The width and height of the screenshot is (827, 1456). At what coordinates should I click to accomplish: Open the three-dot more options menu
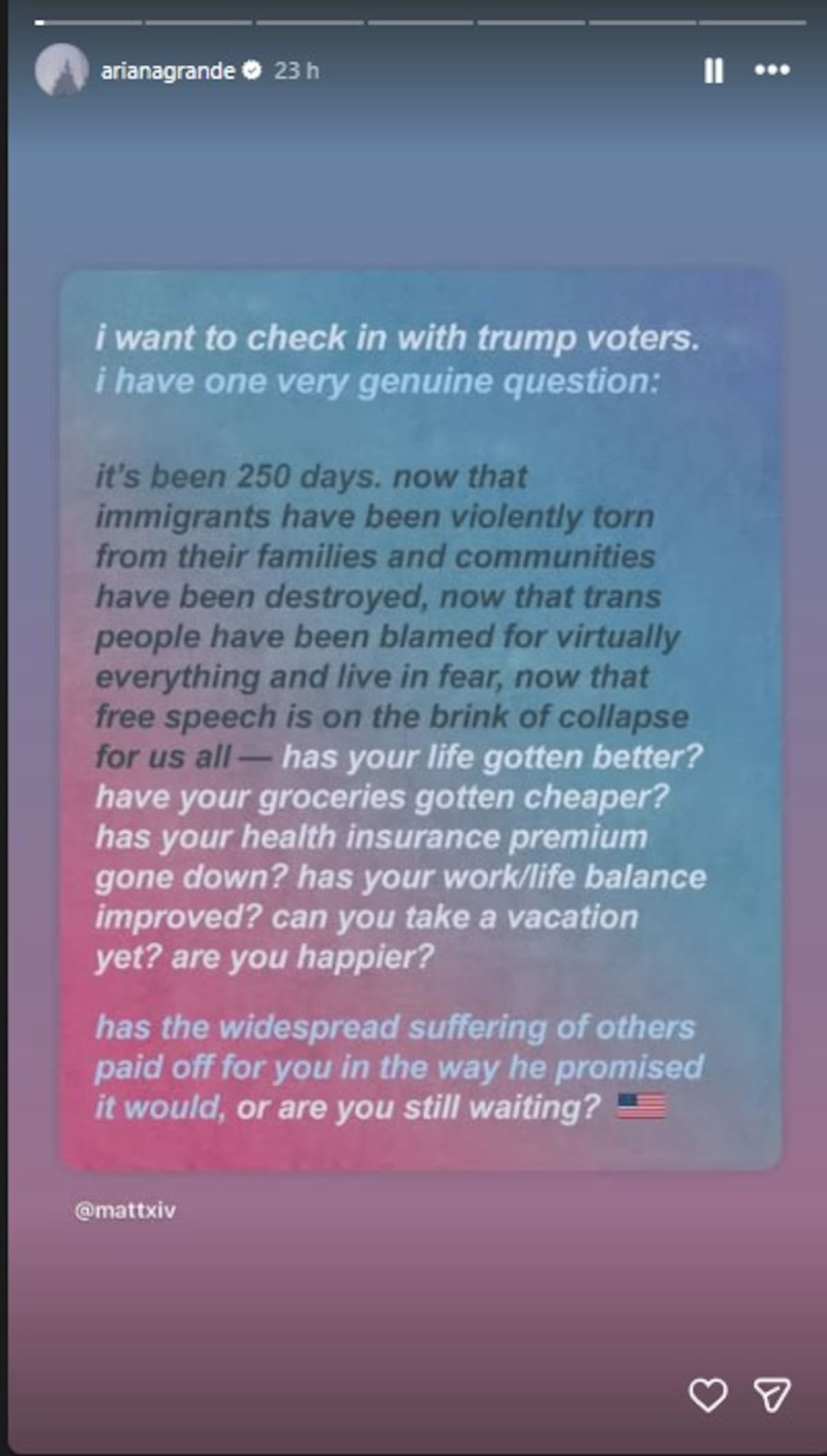(772, 70)
